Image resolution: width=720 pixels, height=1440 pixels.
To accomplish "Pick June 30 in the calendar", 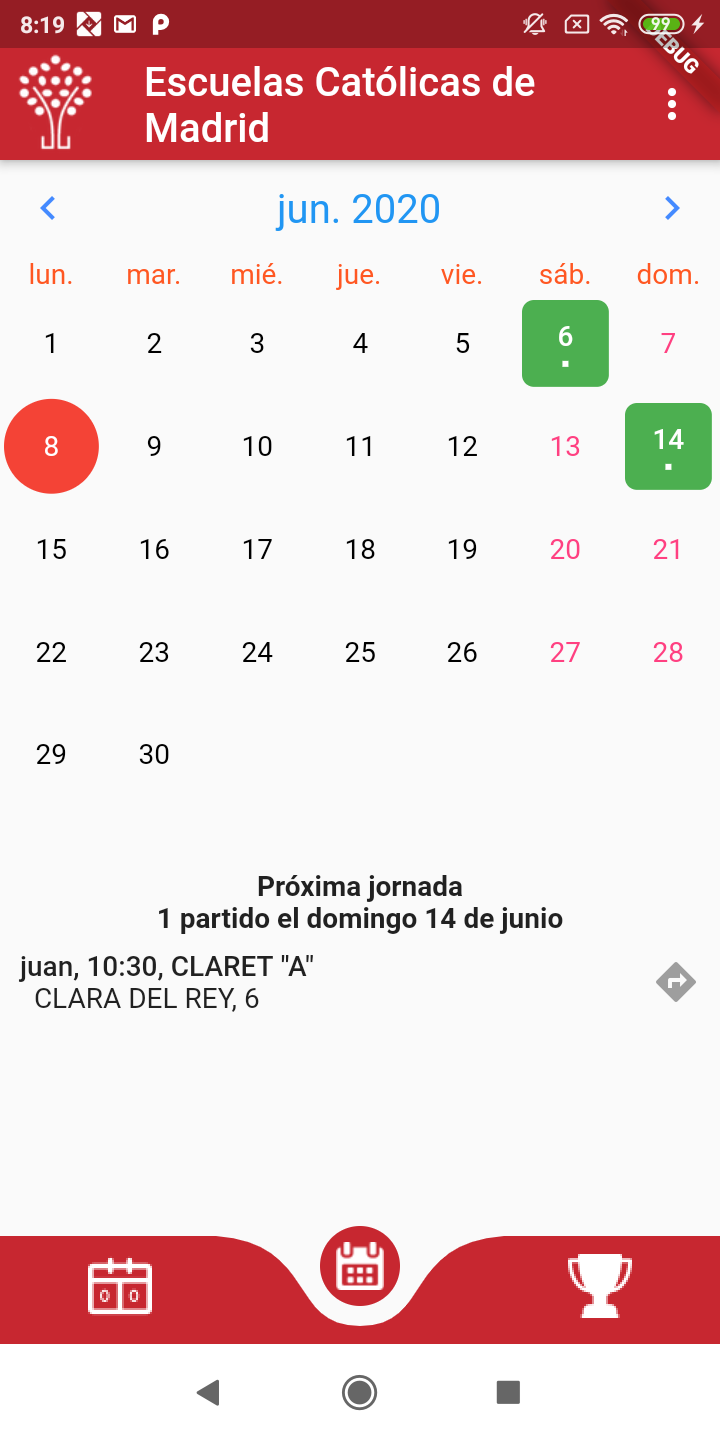I will 154,754.
